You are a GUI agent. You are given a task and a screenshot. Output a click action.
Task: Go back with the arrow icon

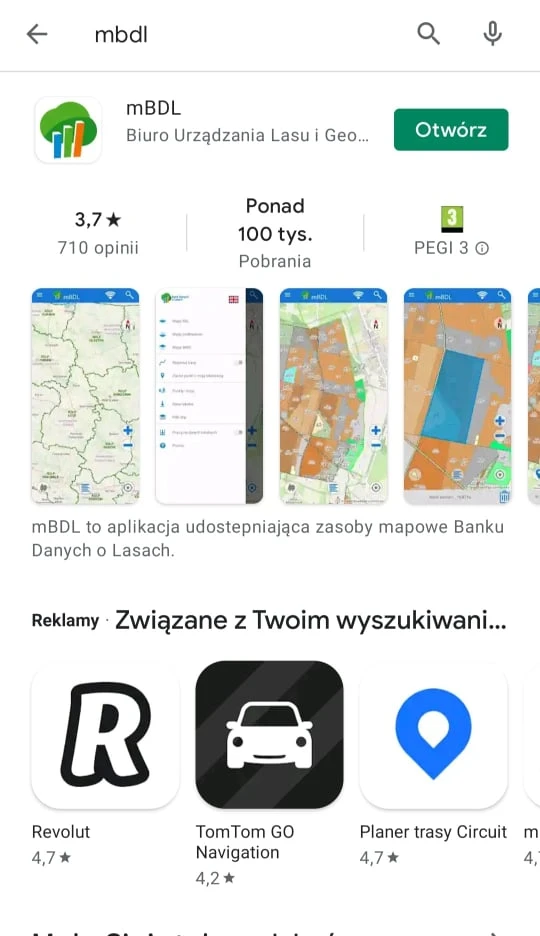coord(37,35)
